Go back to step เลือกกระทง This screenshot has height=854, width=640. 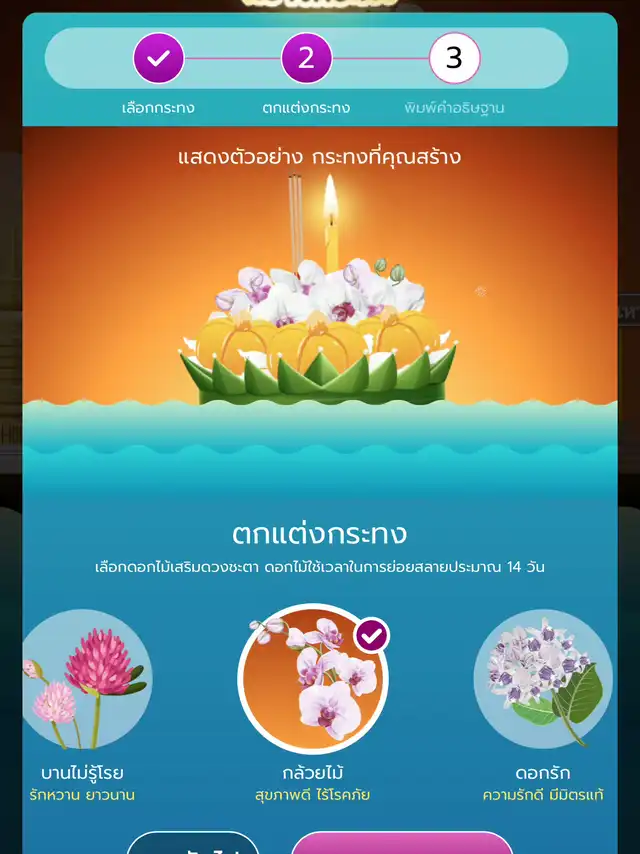pyautogui.click(x=158, y=58)
